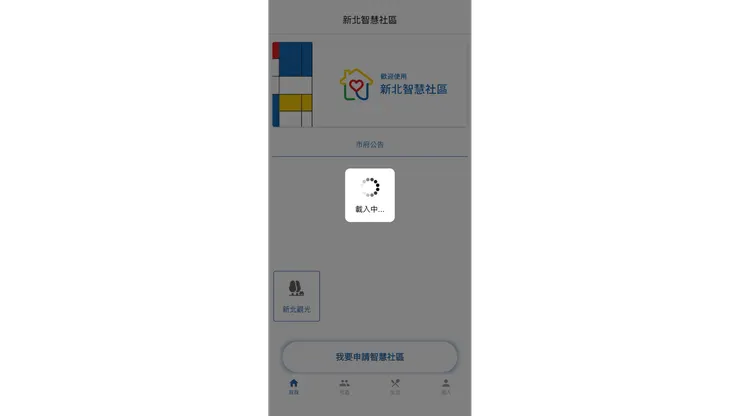Open the fork and knife tab
This screenshot has height=416, width=740.
click(x=395, y=386)
